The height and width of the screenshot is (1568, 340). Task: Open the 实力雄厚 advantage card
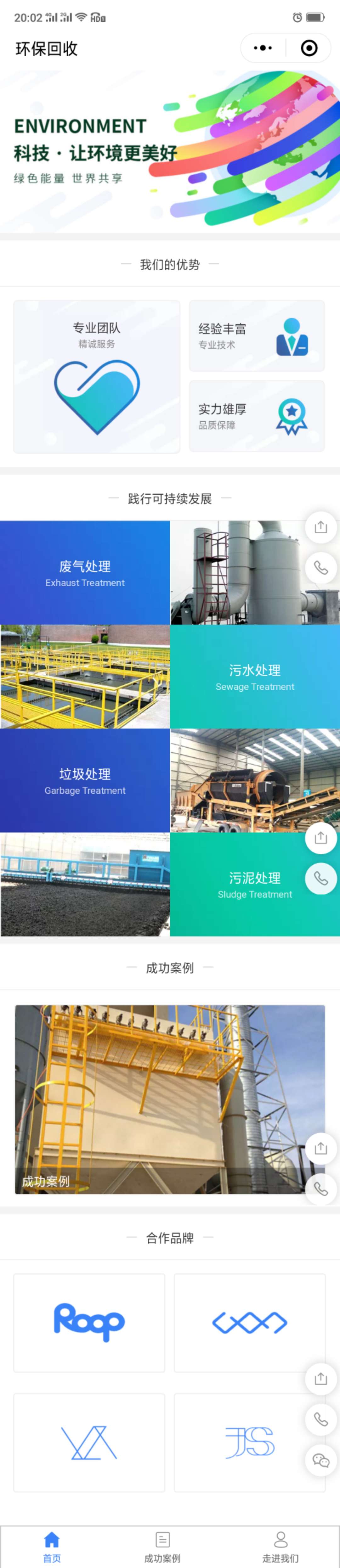(257, 416)
